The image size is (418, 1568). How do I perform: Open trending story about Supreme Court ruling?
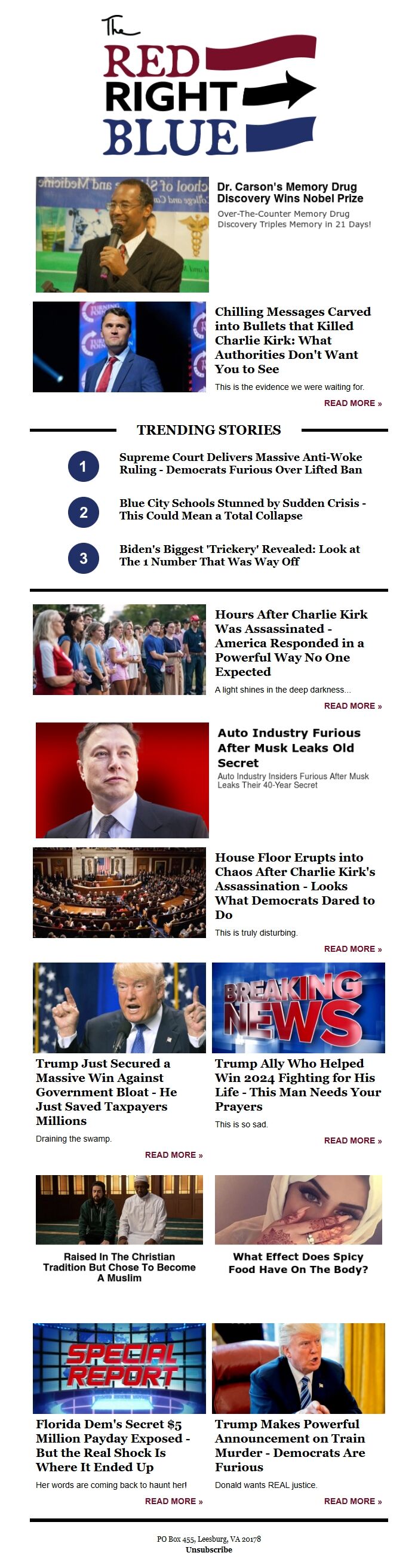point(240,463)
